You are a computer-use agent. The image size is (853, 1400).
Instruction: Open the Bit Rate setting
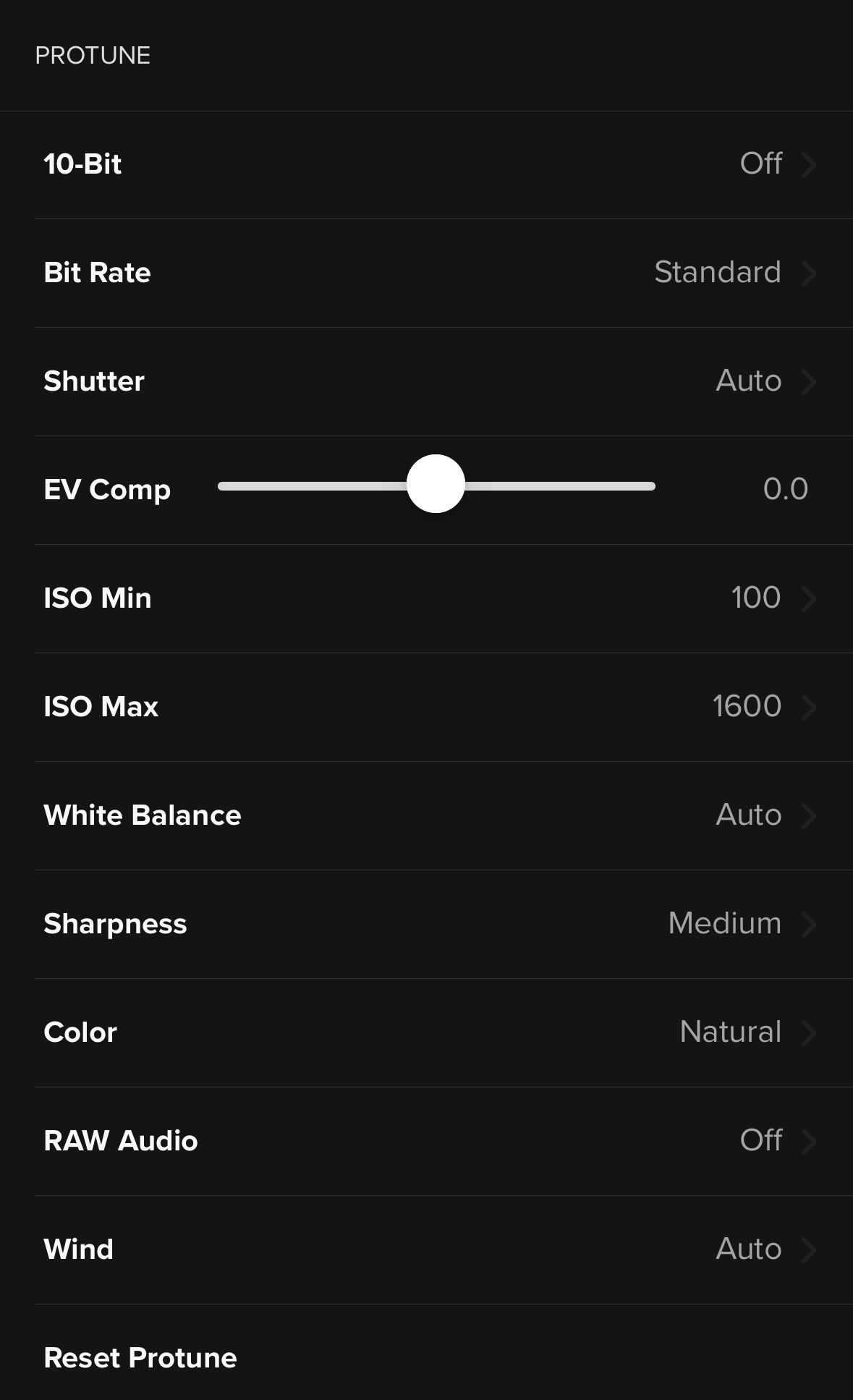pyautogui.click(x=426, y=272)
